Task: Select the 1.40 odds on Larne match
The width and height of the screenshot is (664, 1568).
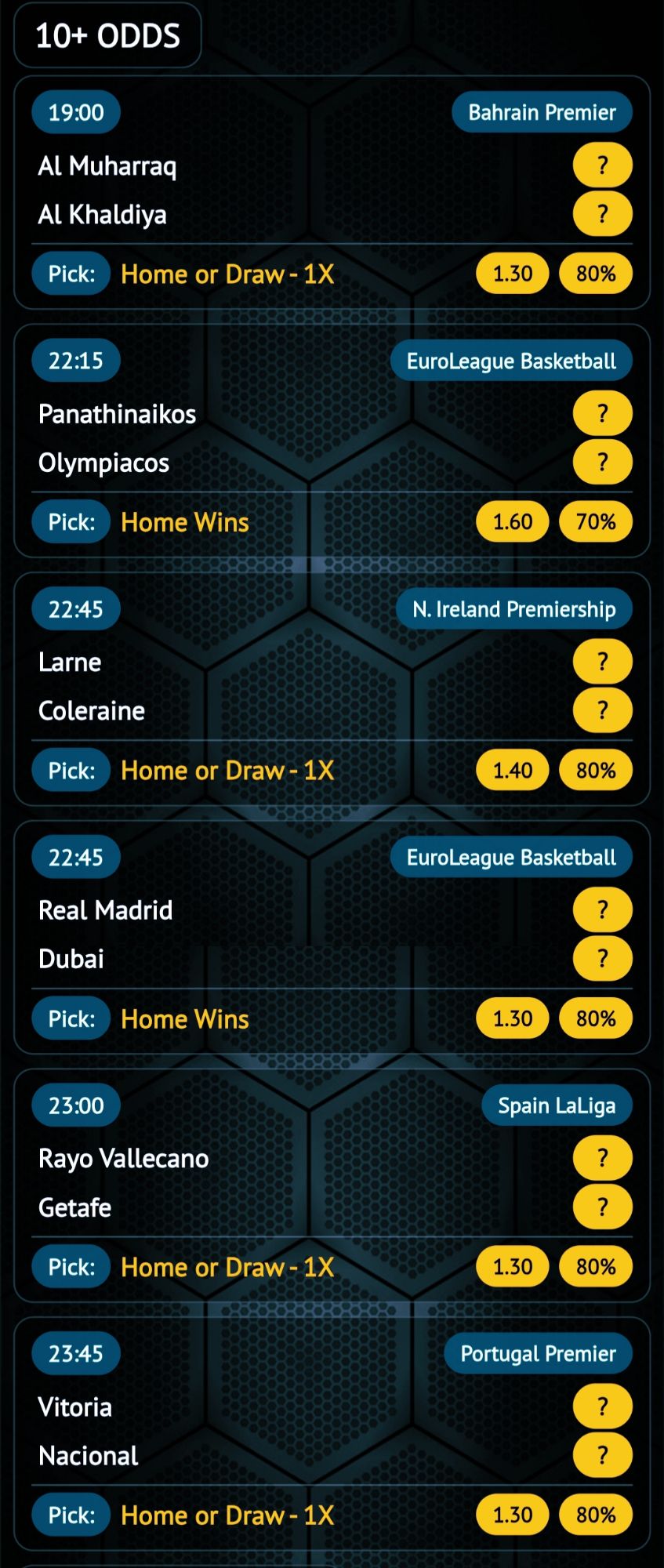Action: (x=511, y=770)
